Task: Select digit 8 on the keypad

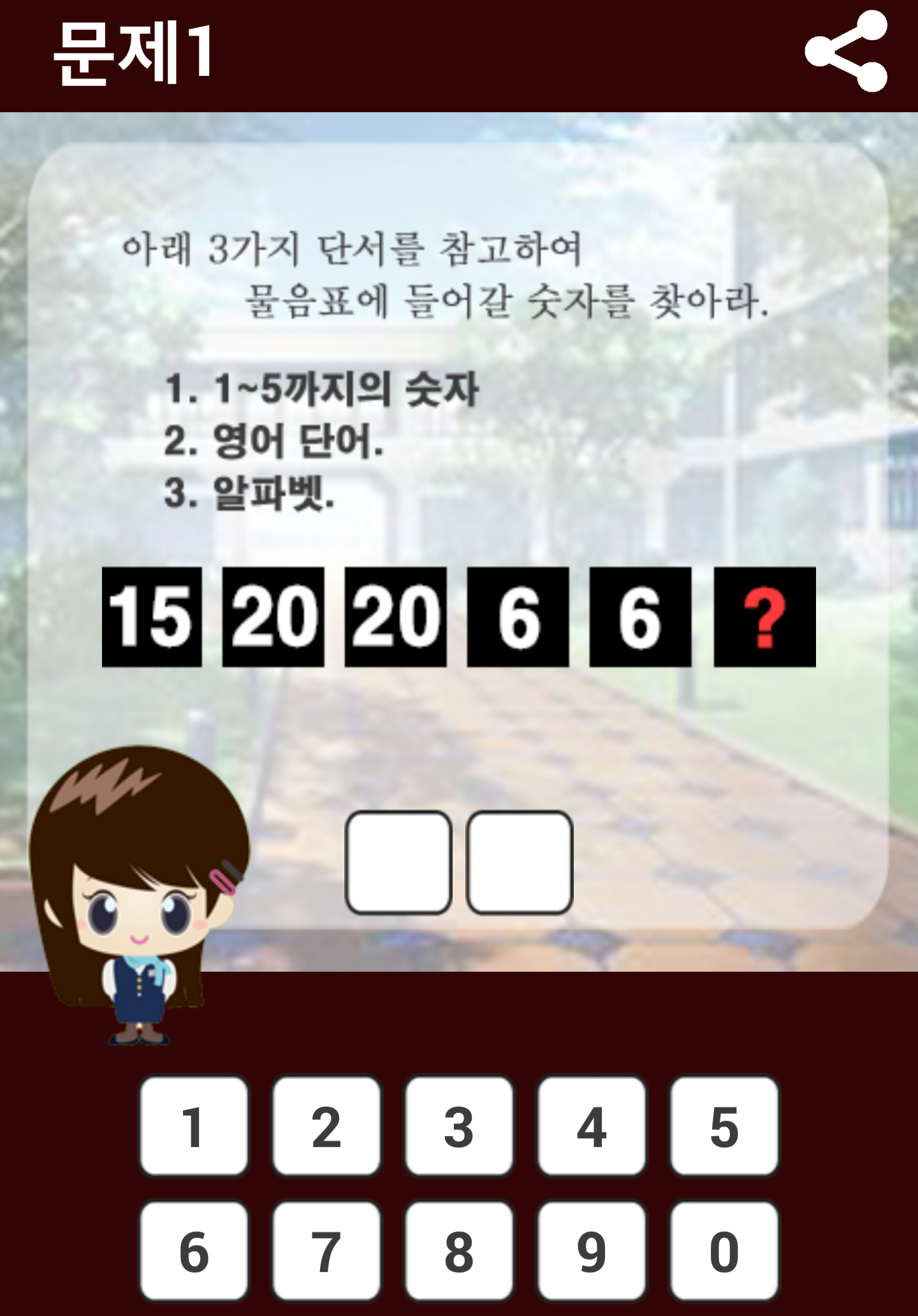Action: pyautogui.click(x=459, y=1251)
